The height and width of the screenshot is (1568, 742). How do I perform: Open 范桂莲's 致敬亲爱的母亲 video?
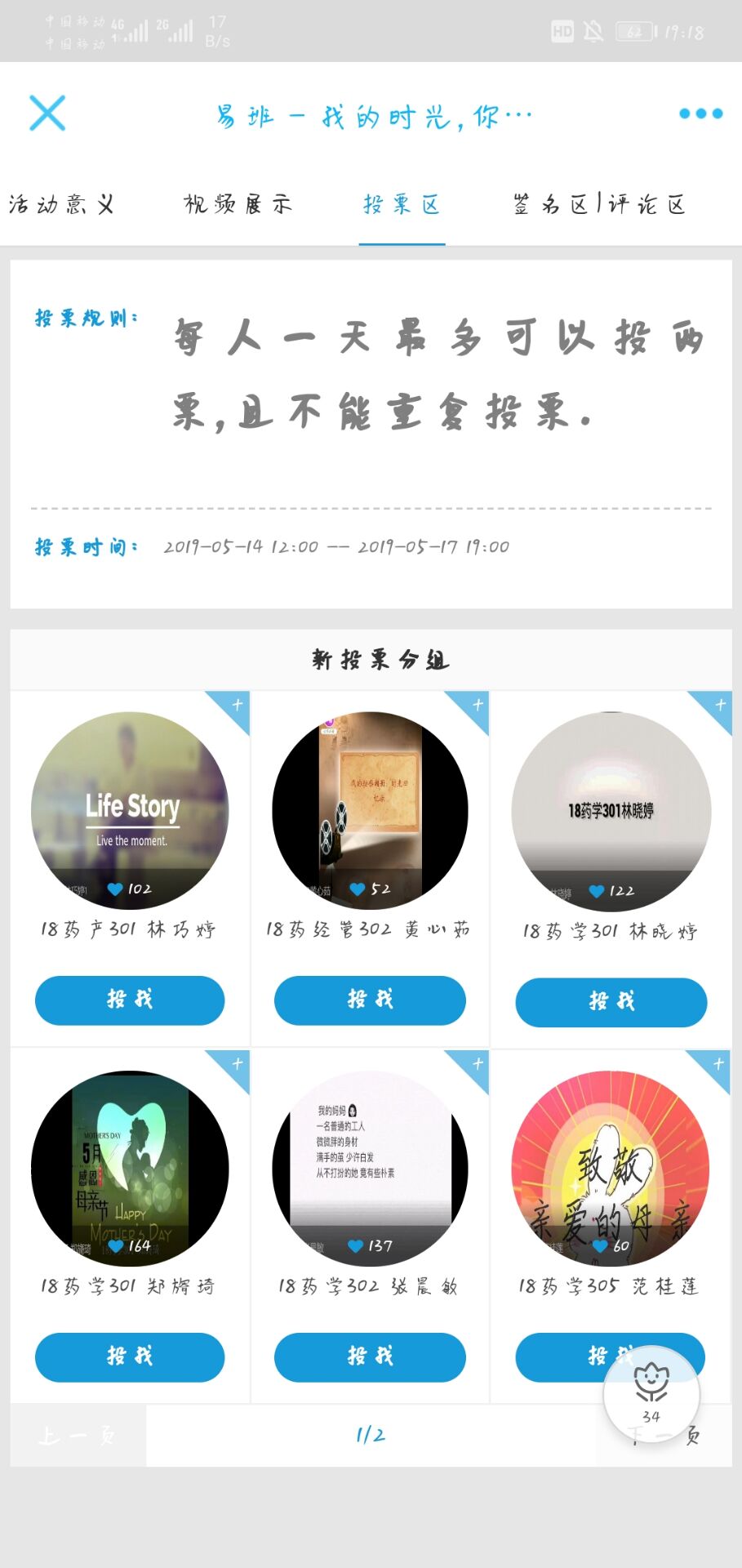tap(611, 1168)
